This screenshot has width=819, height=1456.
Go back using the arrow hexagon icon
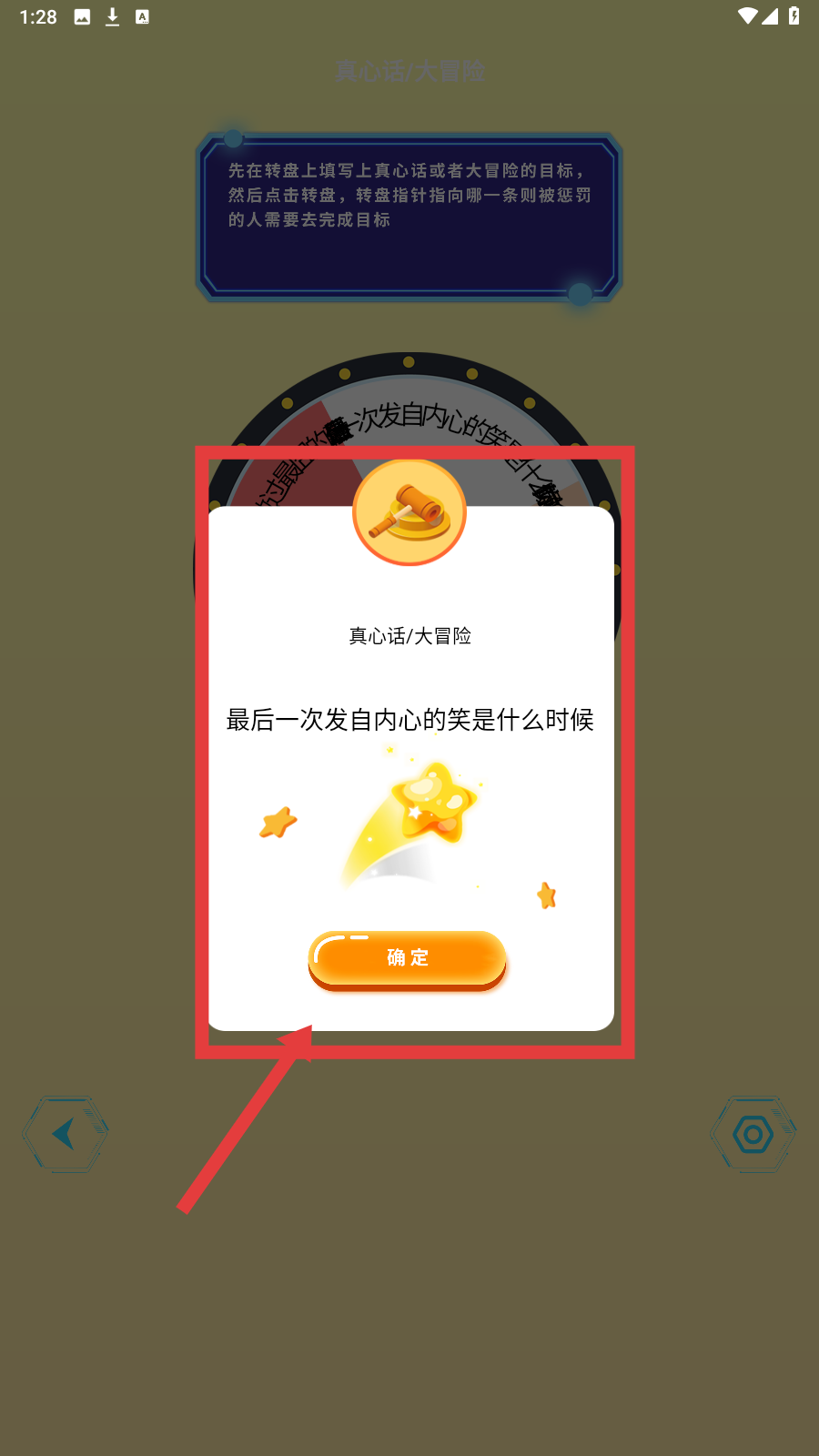(x=66, y=1134)
